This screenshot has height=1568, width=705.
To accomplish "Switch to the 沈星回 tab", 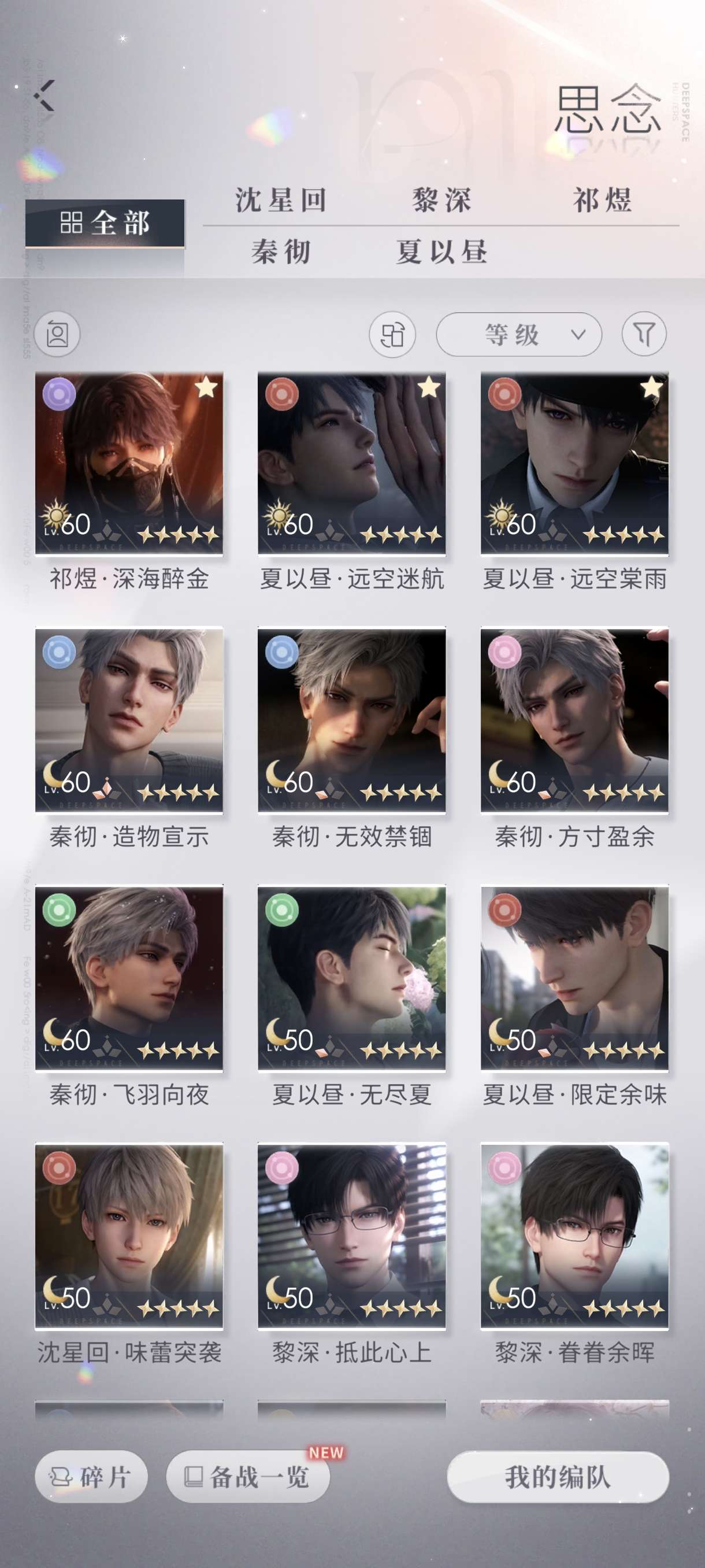I will 281,200.
